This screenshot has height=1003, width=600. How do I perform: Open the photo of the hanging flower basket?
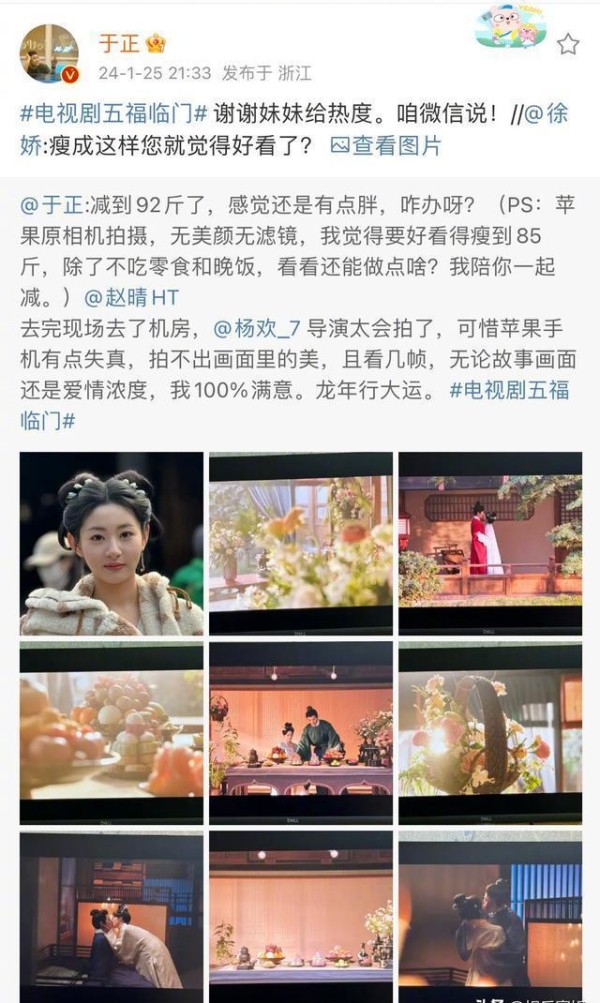coord(490,733)
